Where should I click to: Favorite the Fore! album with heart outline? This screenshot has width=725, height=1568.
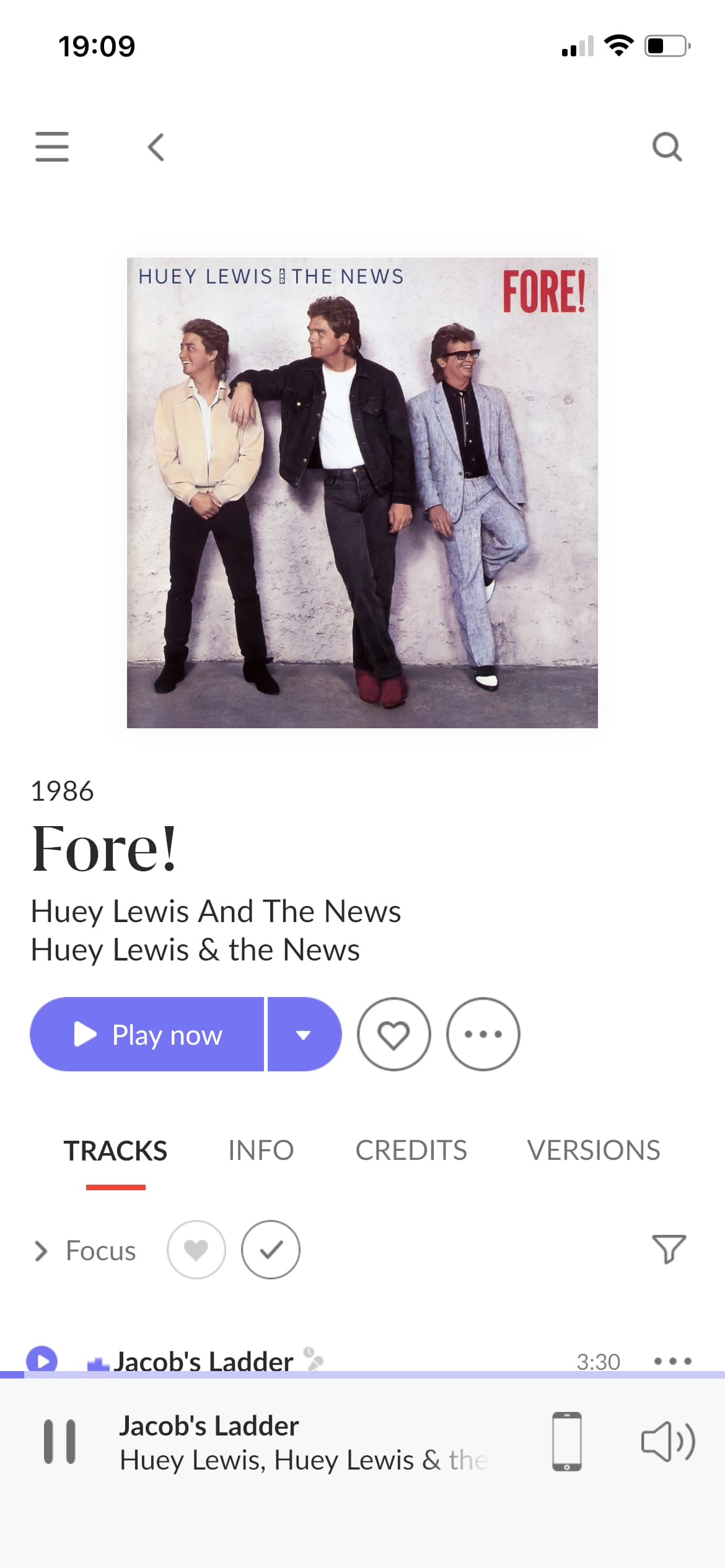394,1034
